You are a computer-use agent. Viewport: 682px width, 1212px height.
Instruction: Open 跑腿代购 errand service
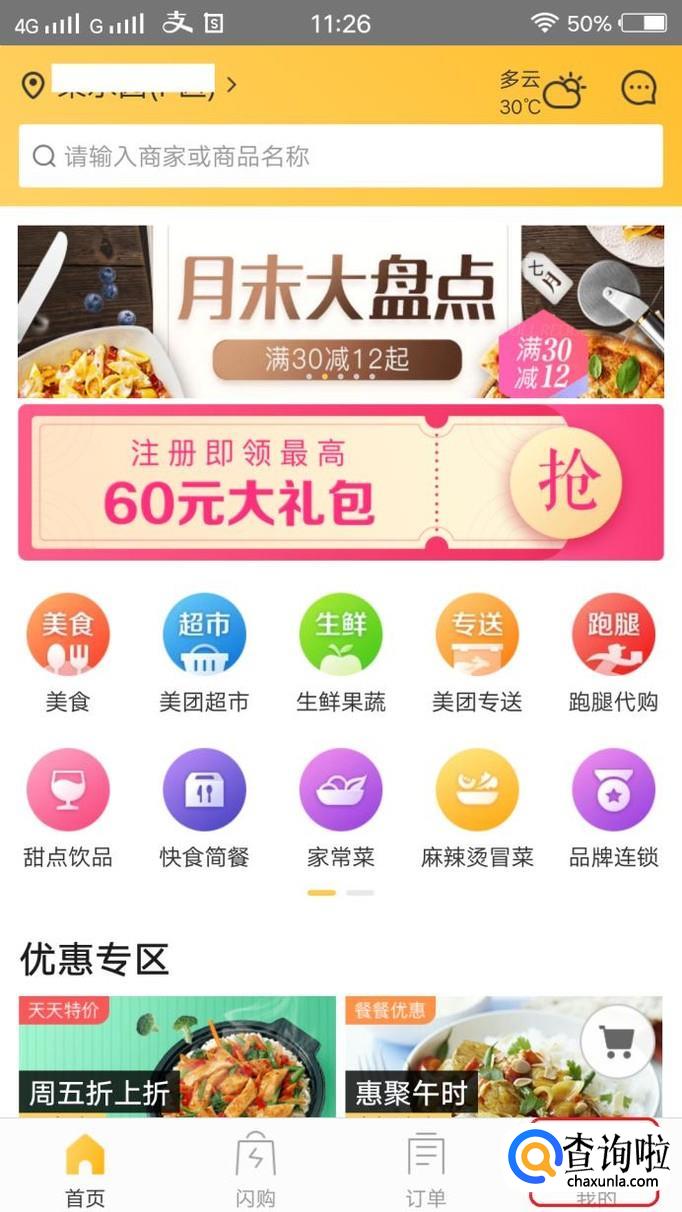[x=613, y=651]
